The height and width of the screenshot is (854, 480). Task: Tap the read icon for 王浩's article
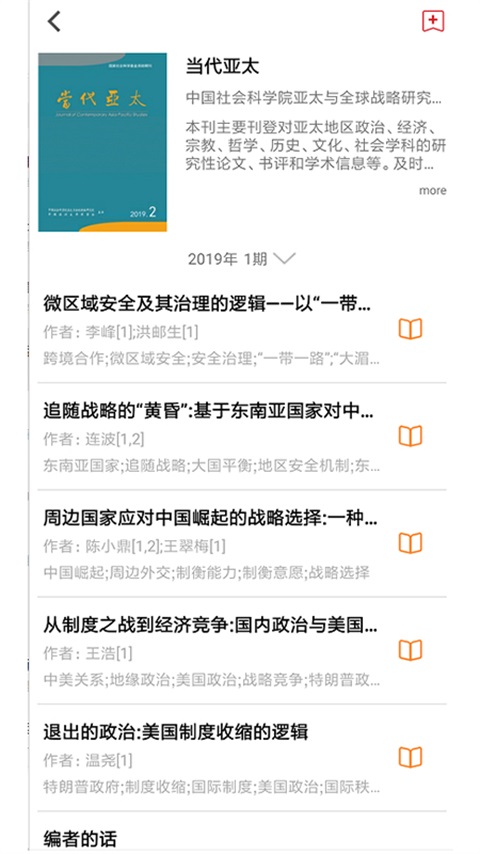(x=410, y=650)
